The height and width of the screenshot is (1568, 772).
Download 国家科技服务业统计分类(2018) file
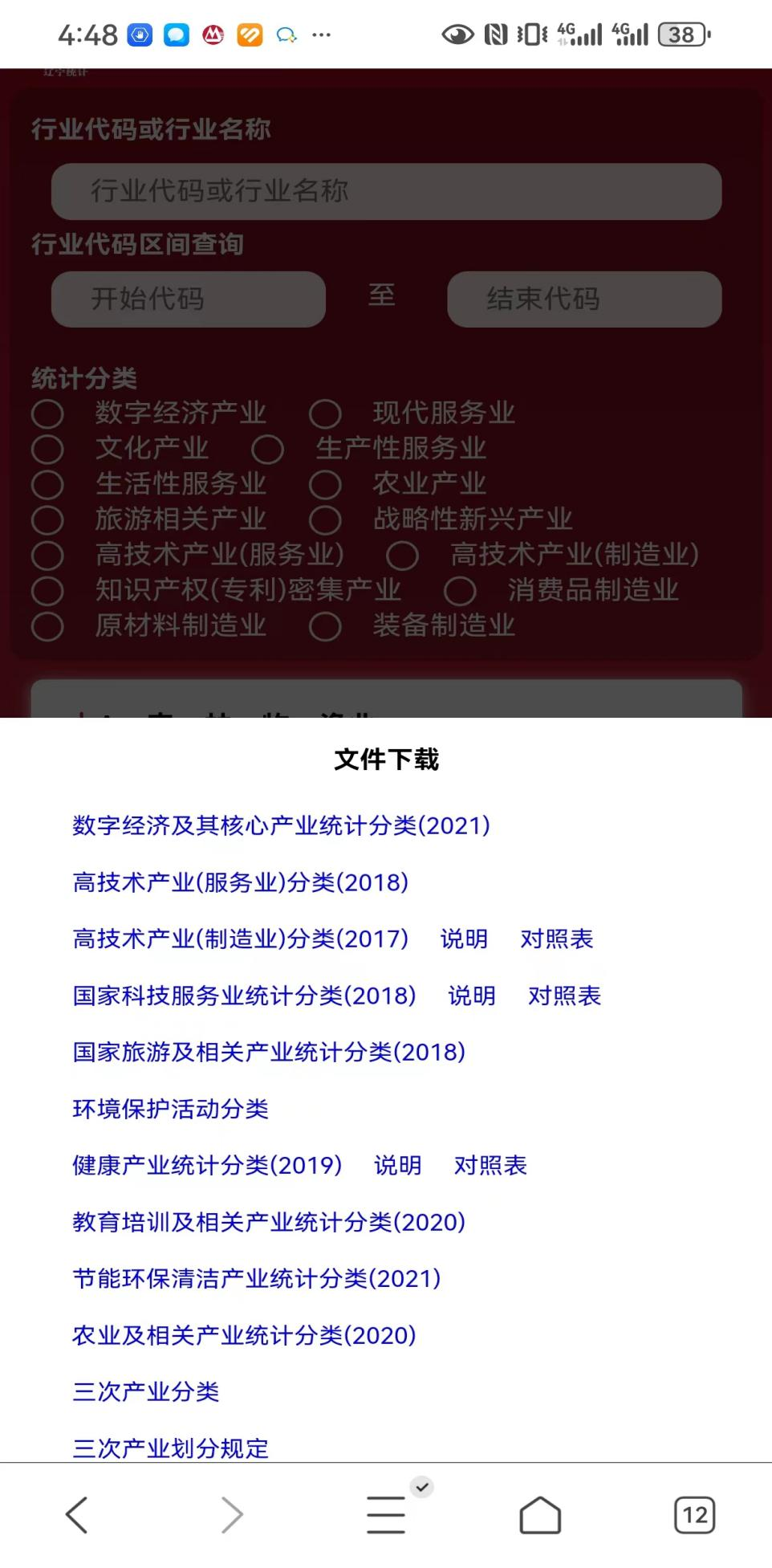[244, 996]
